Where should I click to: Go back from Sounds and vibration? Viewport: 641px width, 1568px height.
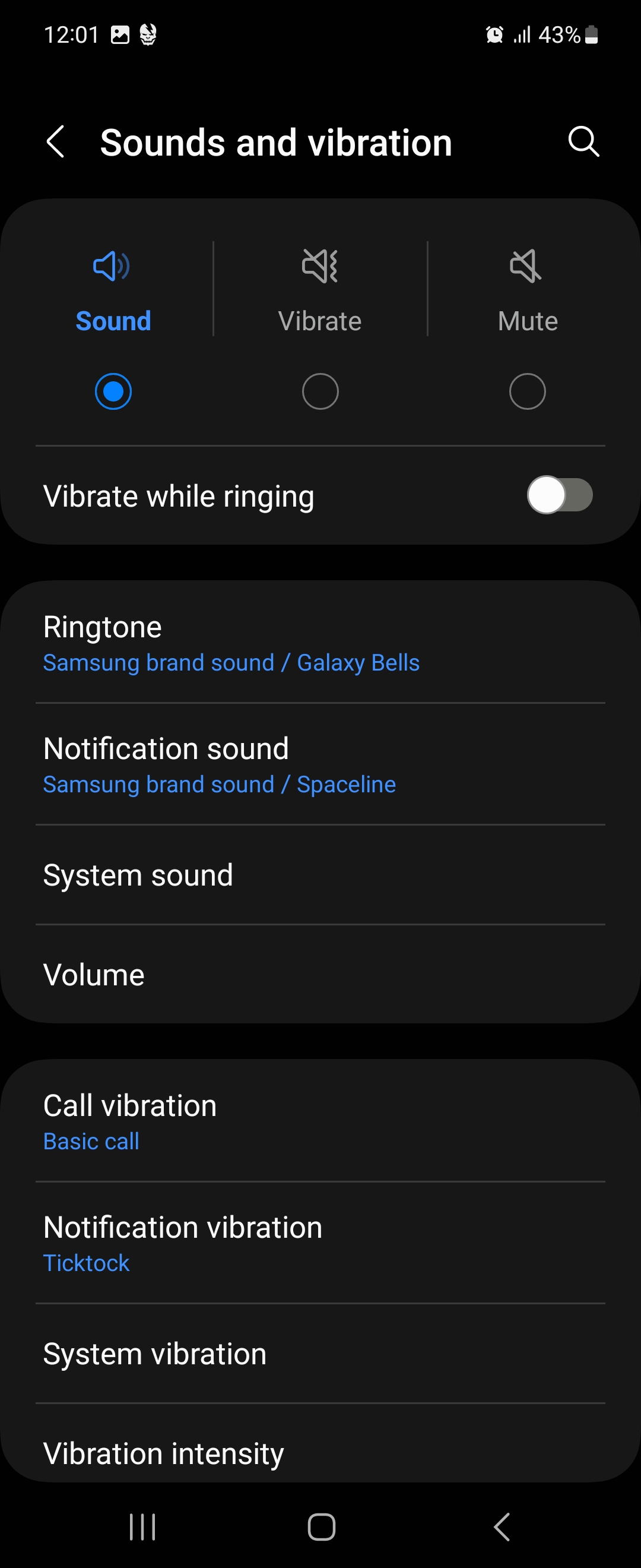pos(55,143)
